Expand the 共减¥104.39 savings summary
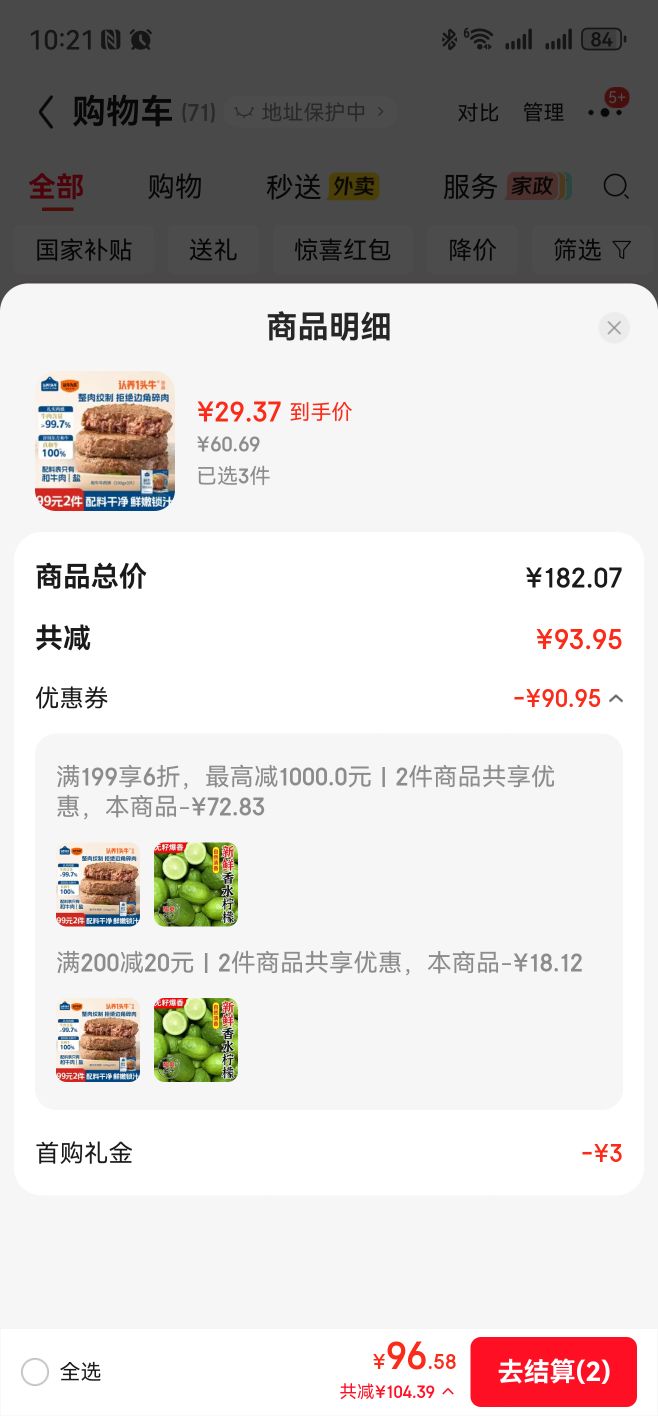 click(x=397, y=1392)
